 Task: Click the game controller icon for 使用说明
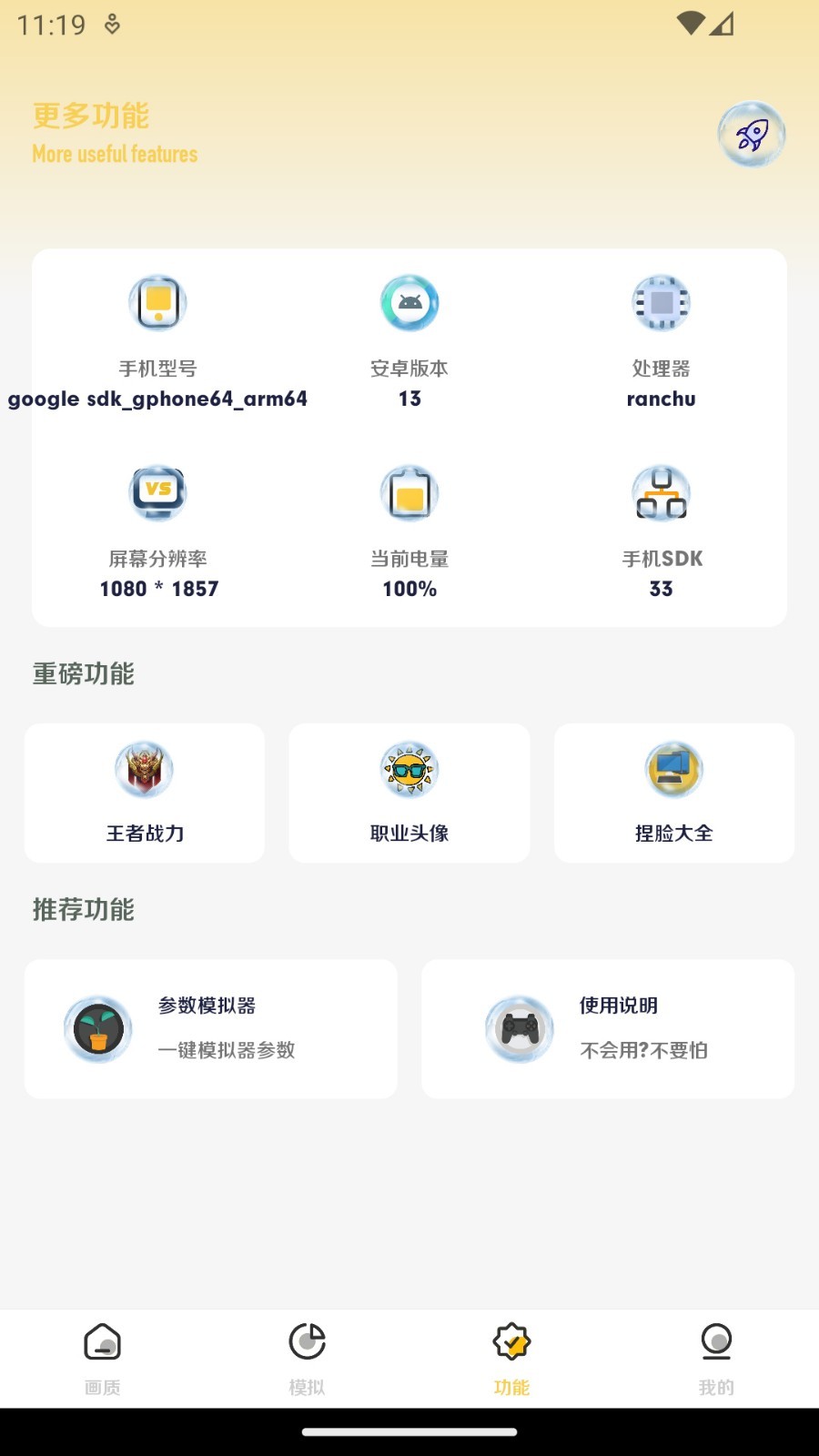pos(519,1027)
